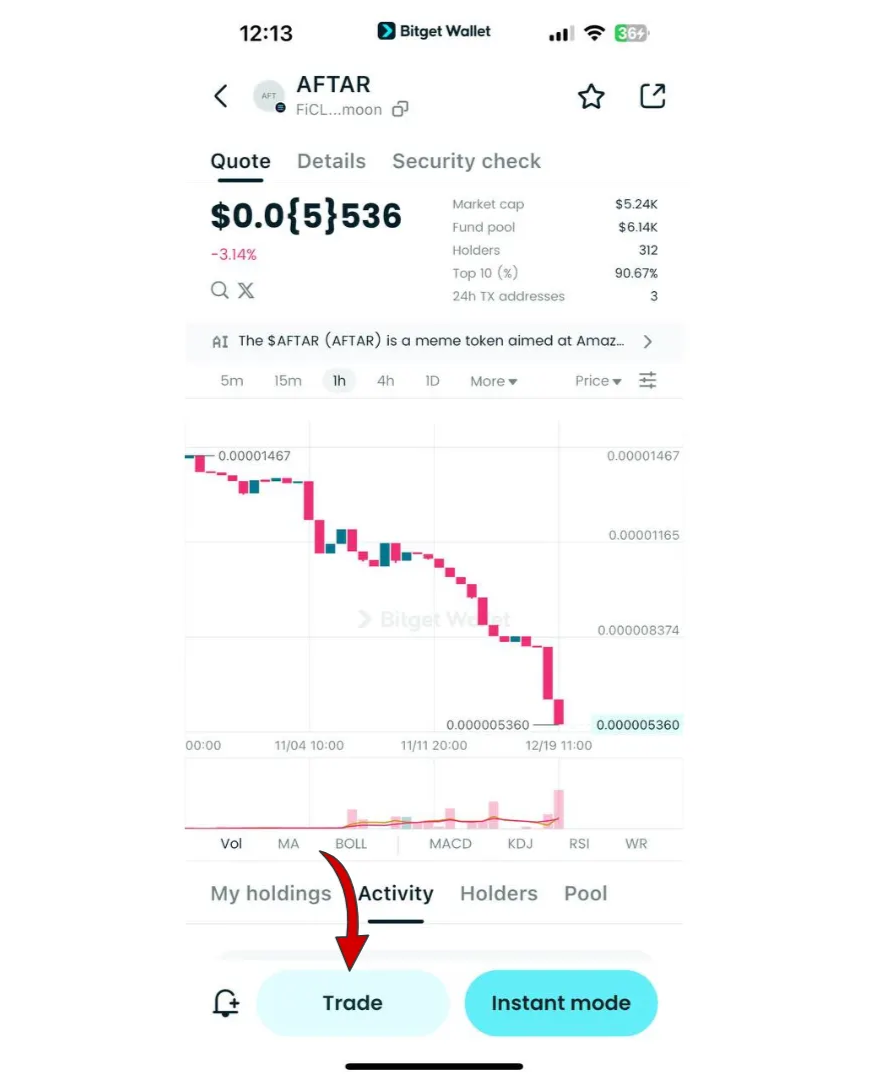875x1080 pixels.
Task: Enable Instant mode
Action: click(560, 1003)
